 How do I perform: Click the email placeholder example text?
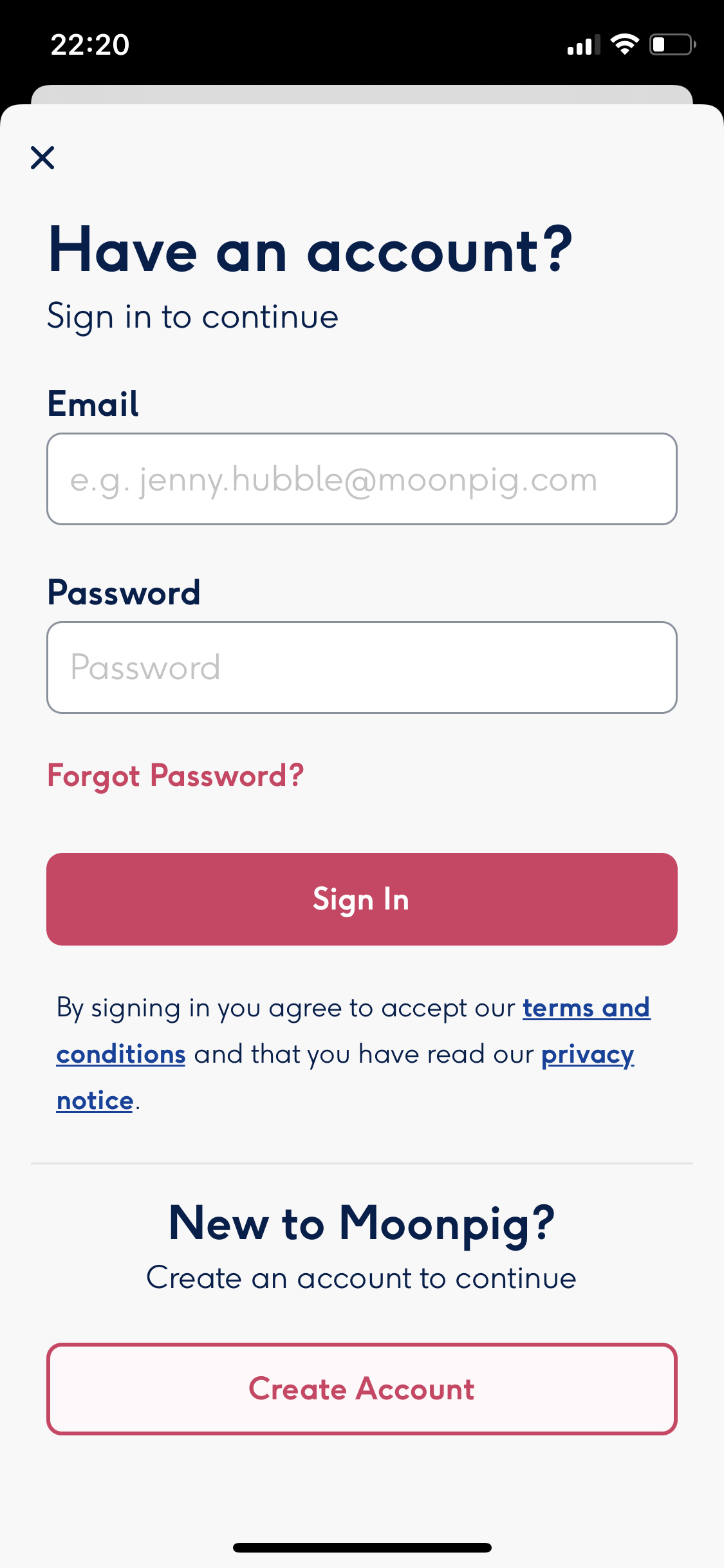click(333, 480)
